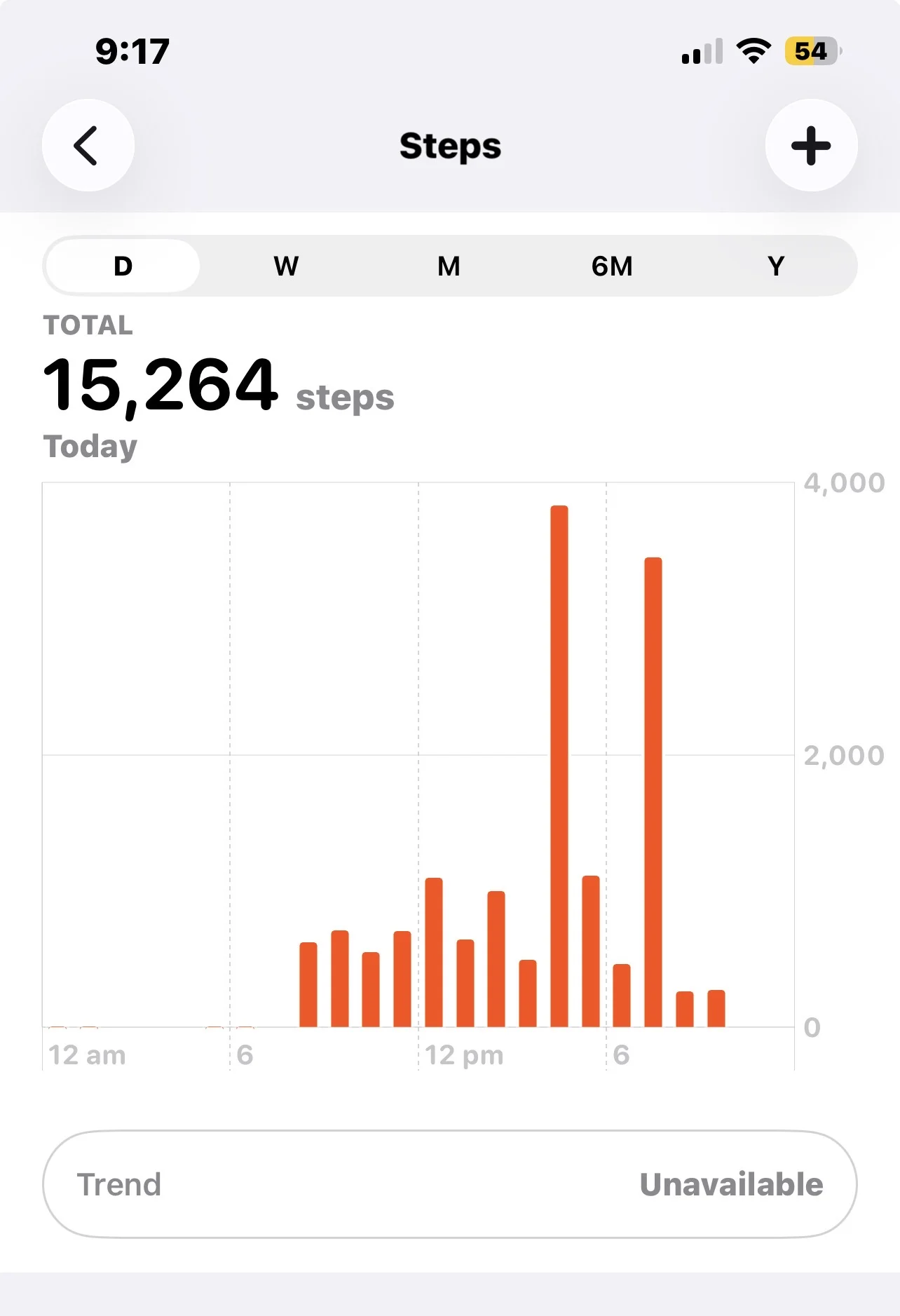The image size is (900, 1316).
Task: Go back using the back arrow
Action: click(x=88, y=145)
